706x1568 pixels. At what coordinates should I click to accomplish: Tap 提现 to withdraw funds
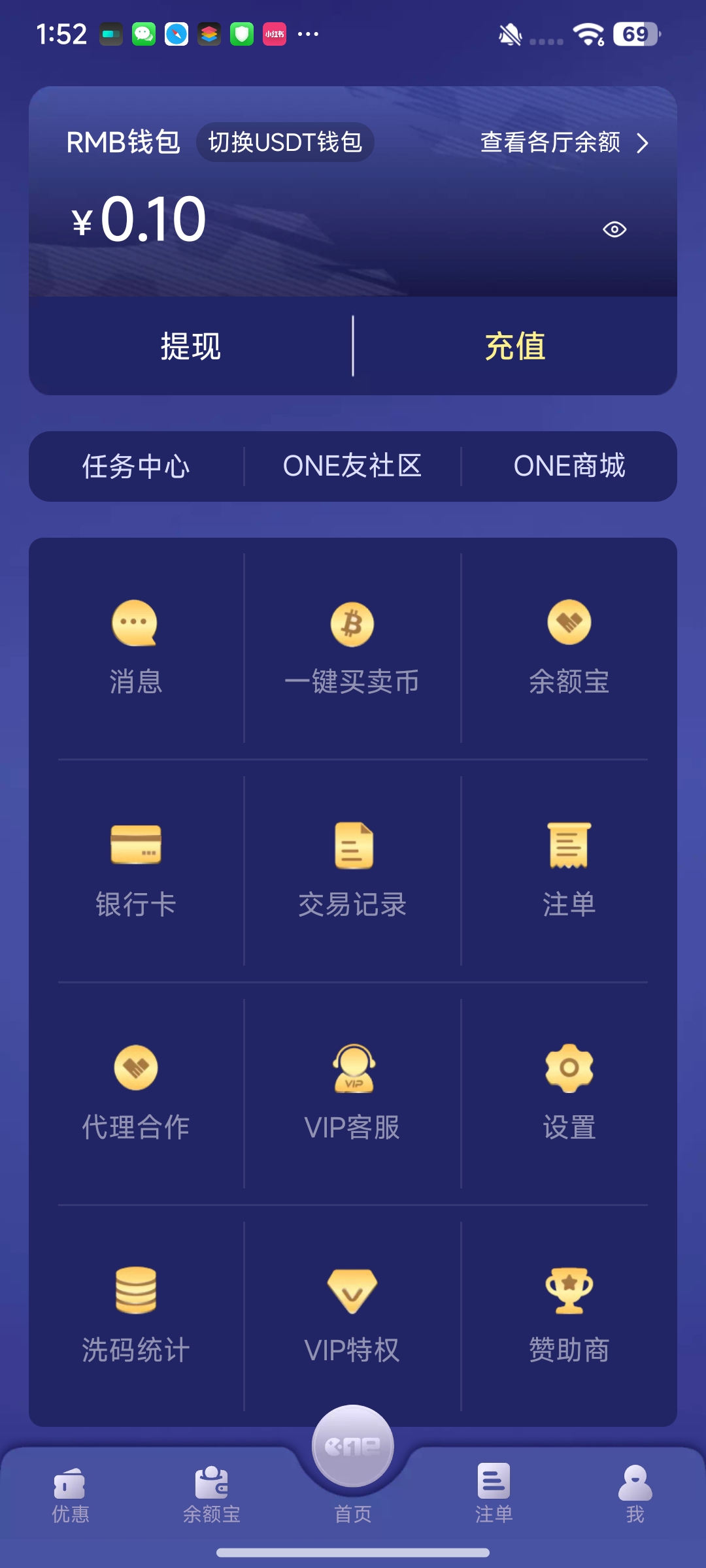coord(191,346)
